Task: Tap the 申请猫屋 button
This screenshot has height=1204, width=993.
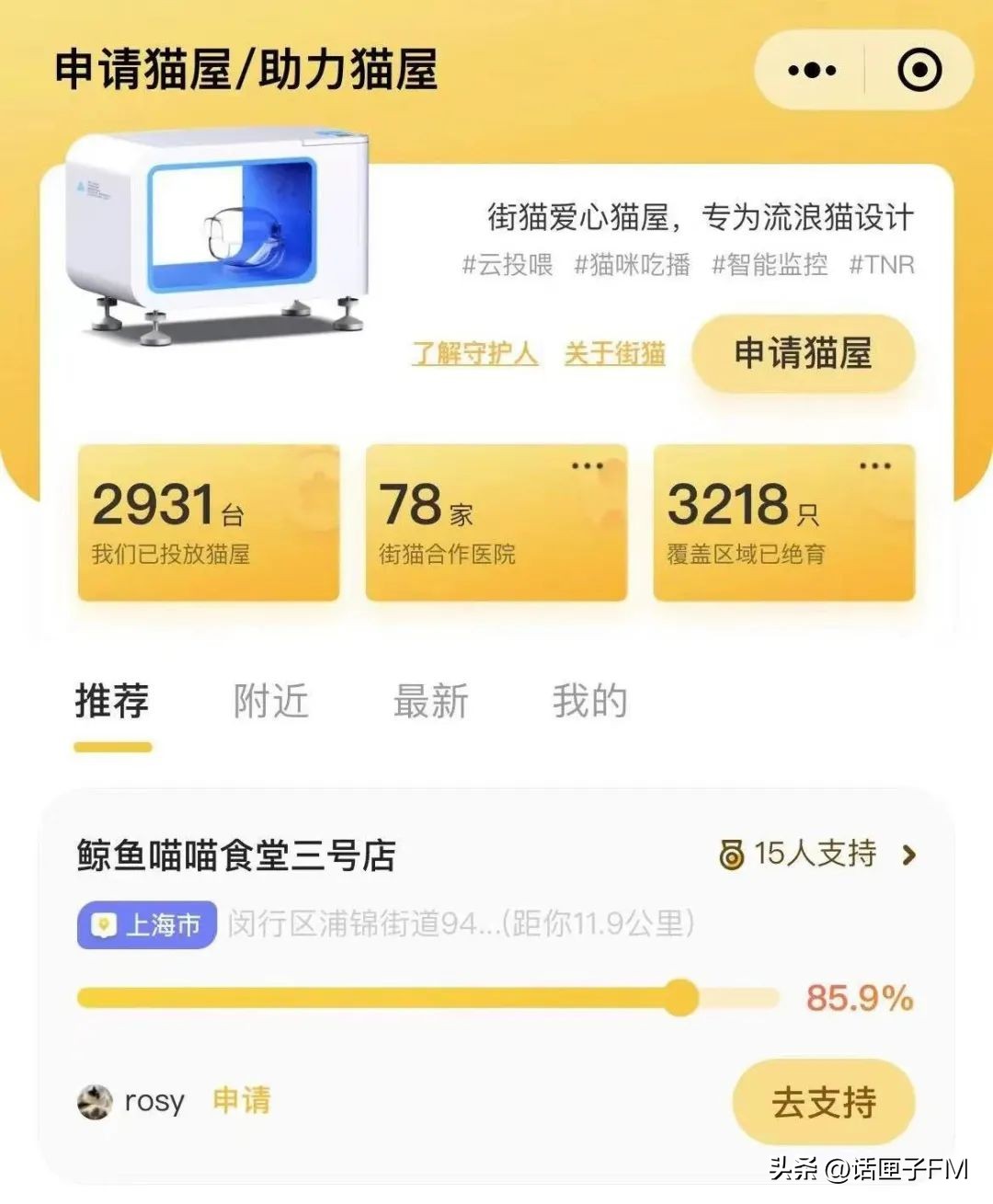Action: (x=803, y=353)
